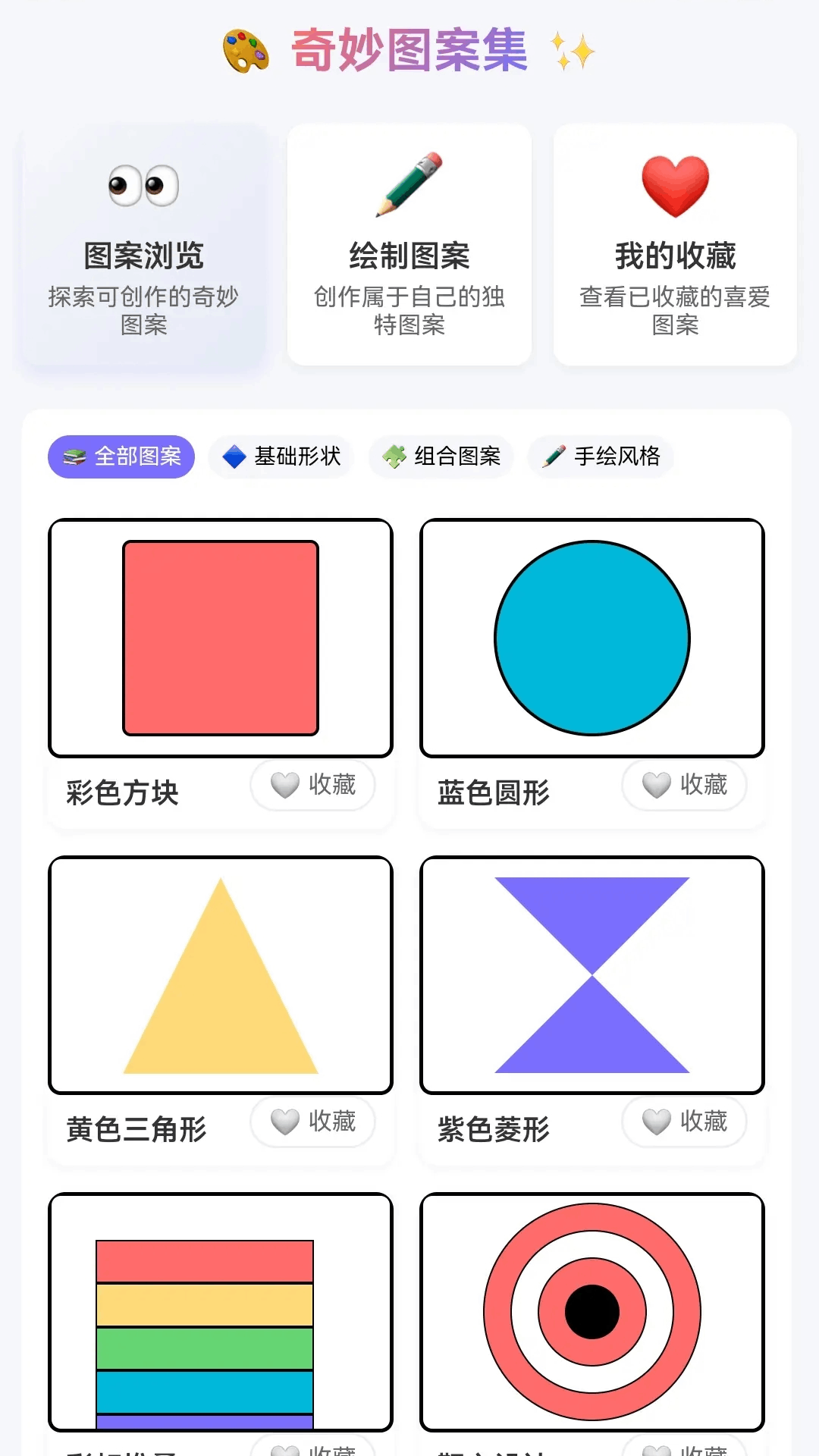
Task: Click the books icon on 全部图案 filter
Action: click(76, 457)
